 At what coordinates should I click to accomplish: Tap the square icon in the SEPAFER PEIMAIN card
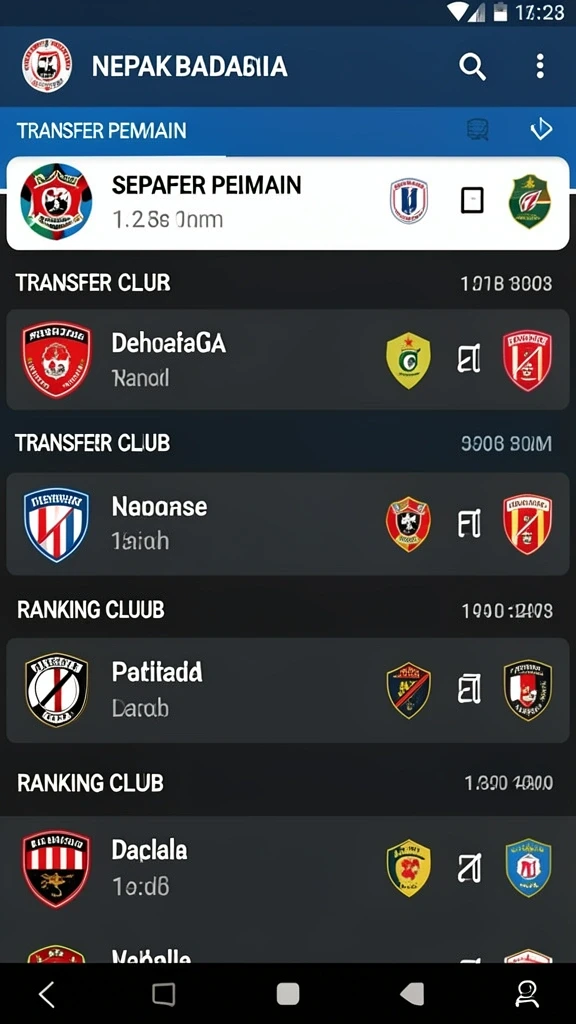[x=472, y=200]
